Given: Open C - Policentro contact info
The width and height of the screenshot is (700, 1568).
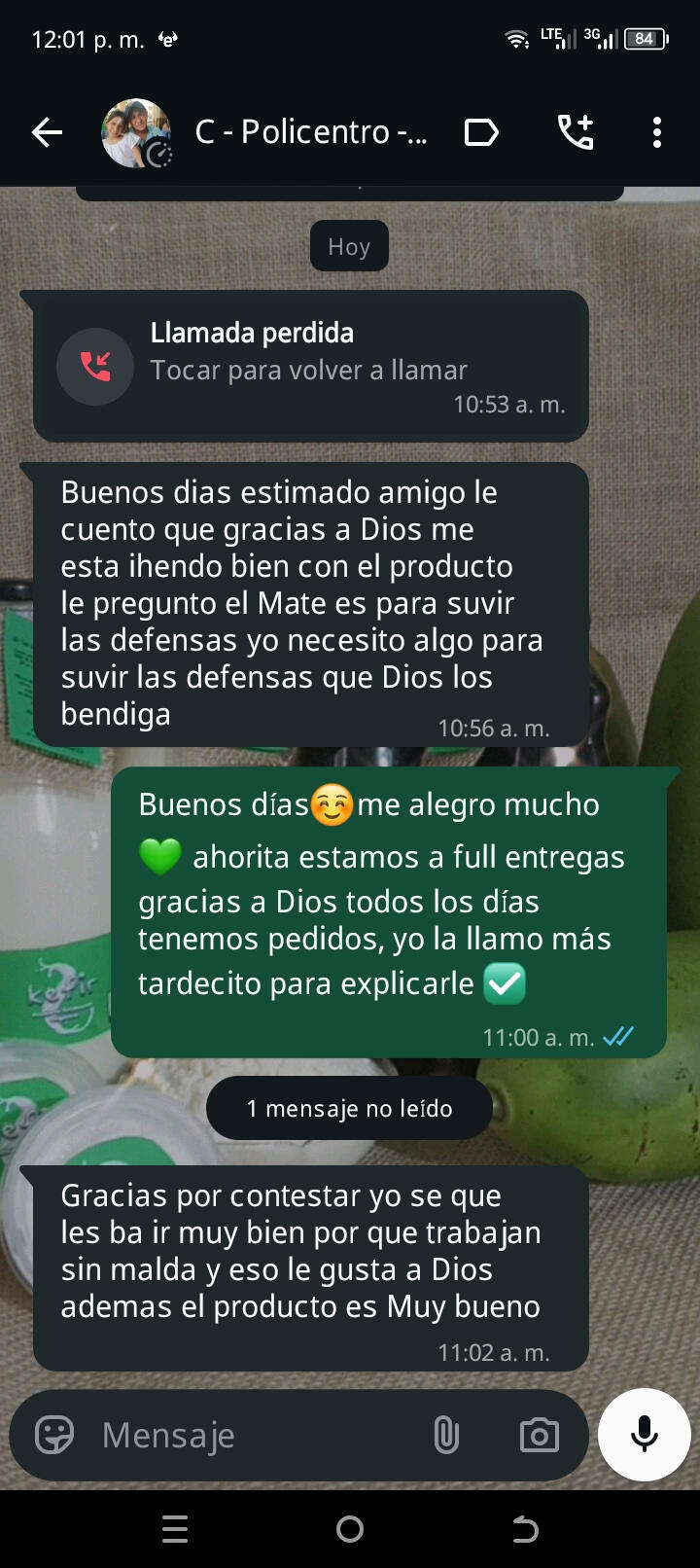Looking at the screenshot, I should 311,132.
